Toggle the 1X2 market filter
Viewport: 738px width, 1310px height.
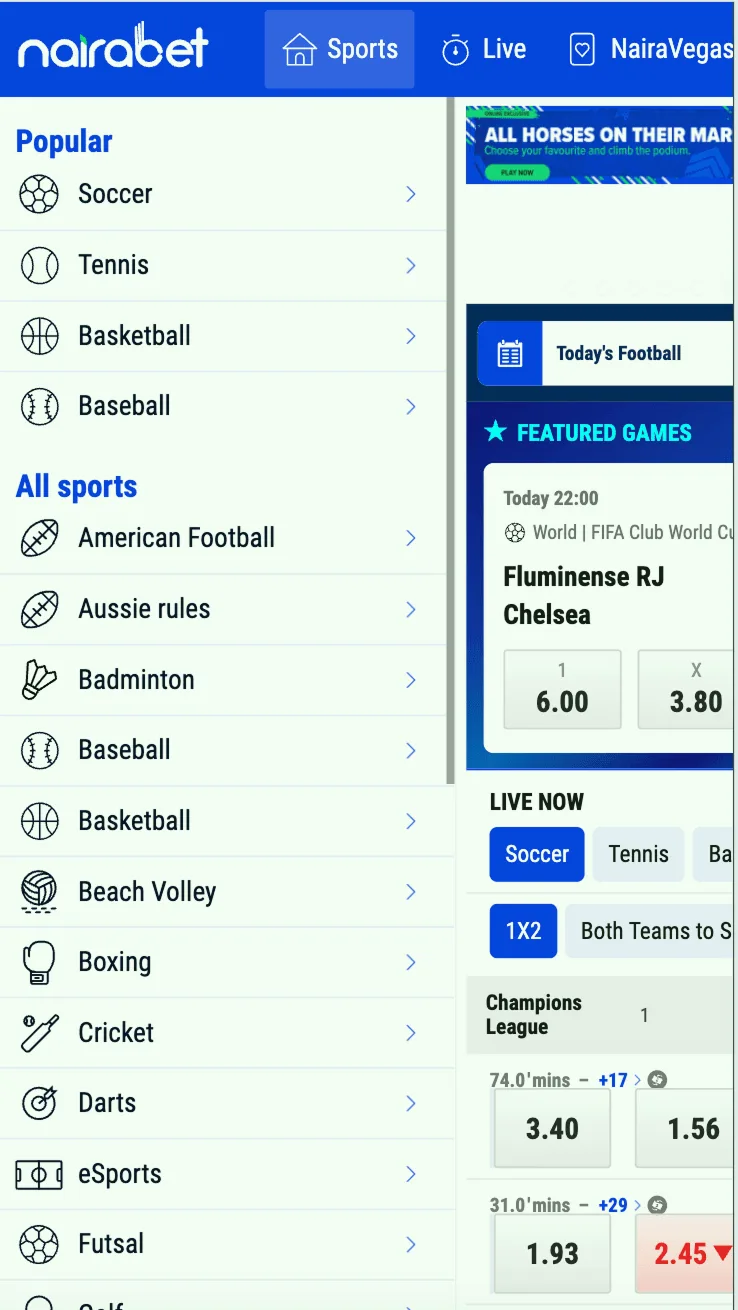[522, 931]
